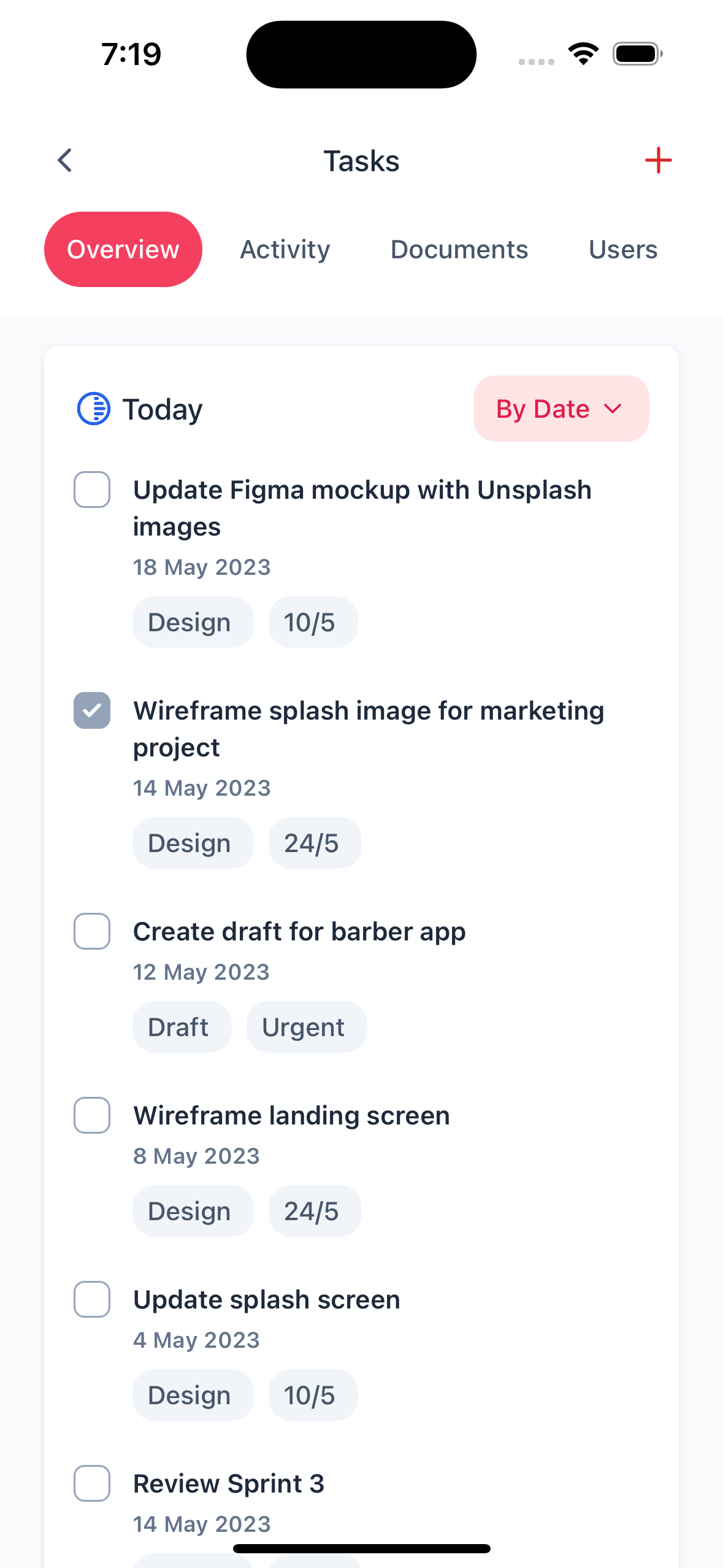Switch to the Activity tab

pyautogui.click(x=285, y=249)
